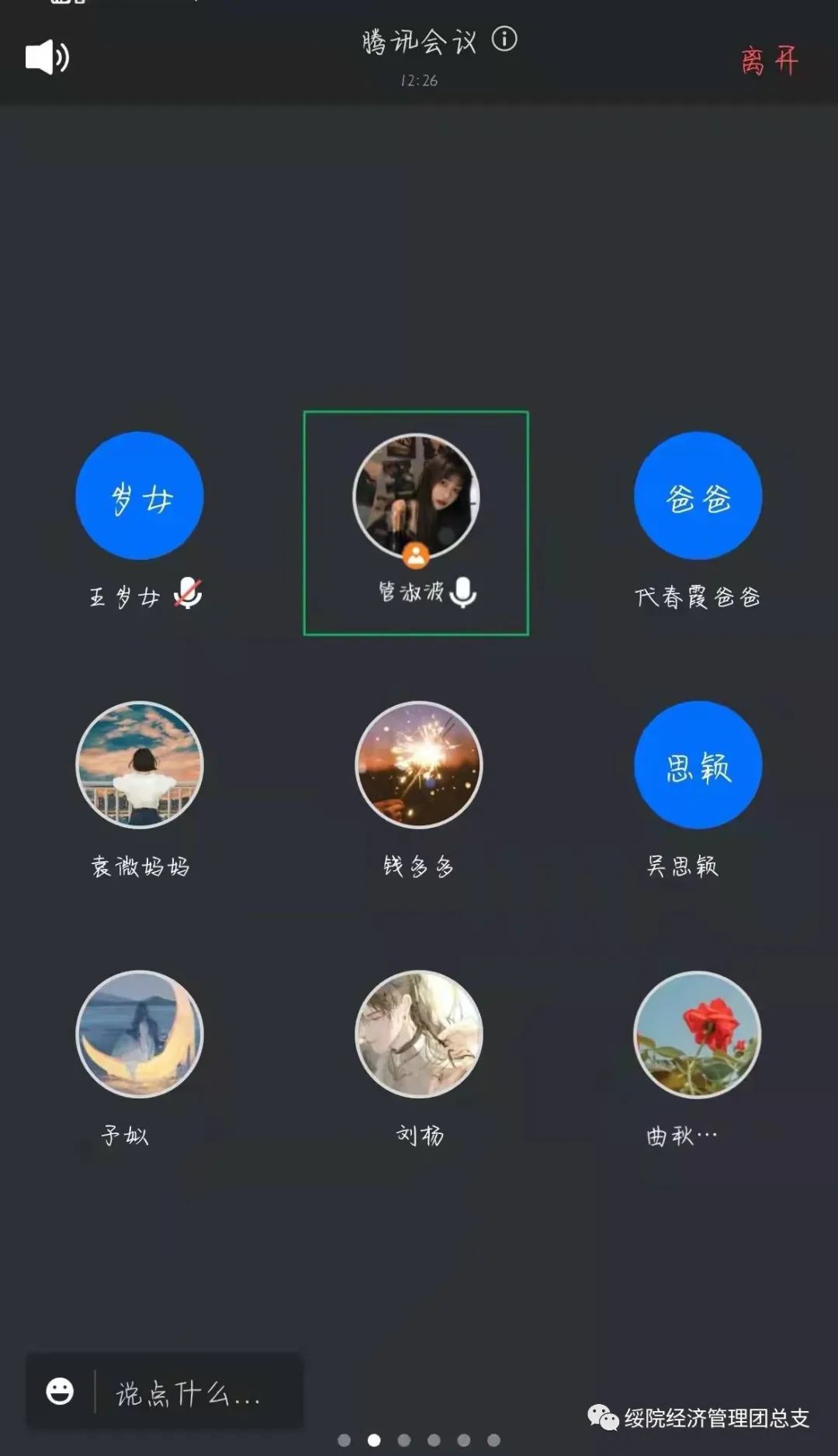Open the meeting info icon
838x1456 pixels.
[504, 39]
